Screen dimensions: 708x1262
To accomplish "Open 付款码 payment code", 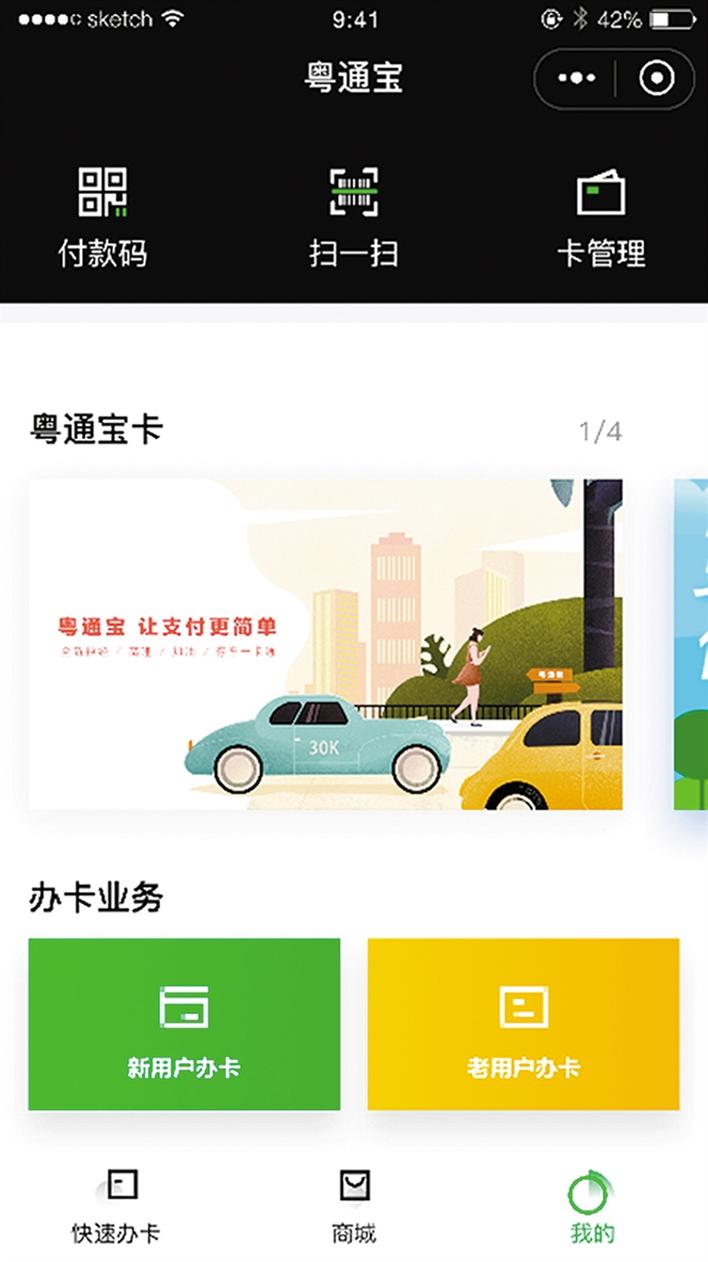I will point(102,217).
